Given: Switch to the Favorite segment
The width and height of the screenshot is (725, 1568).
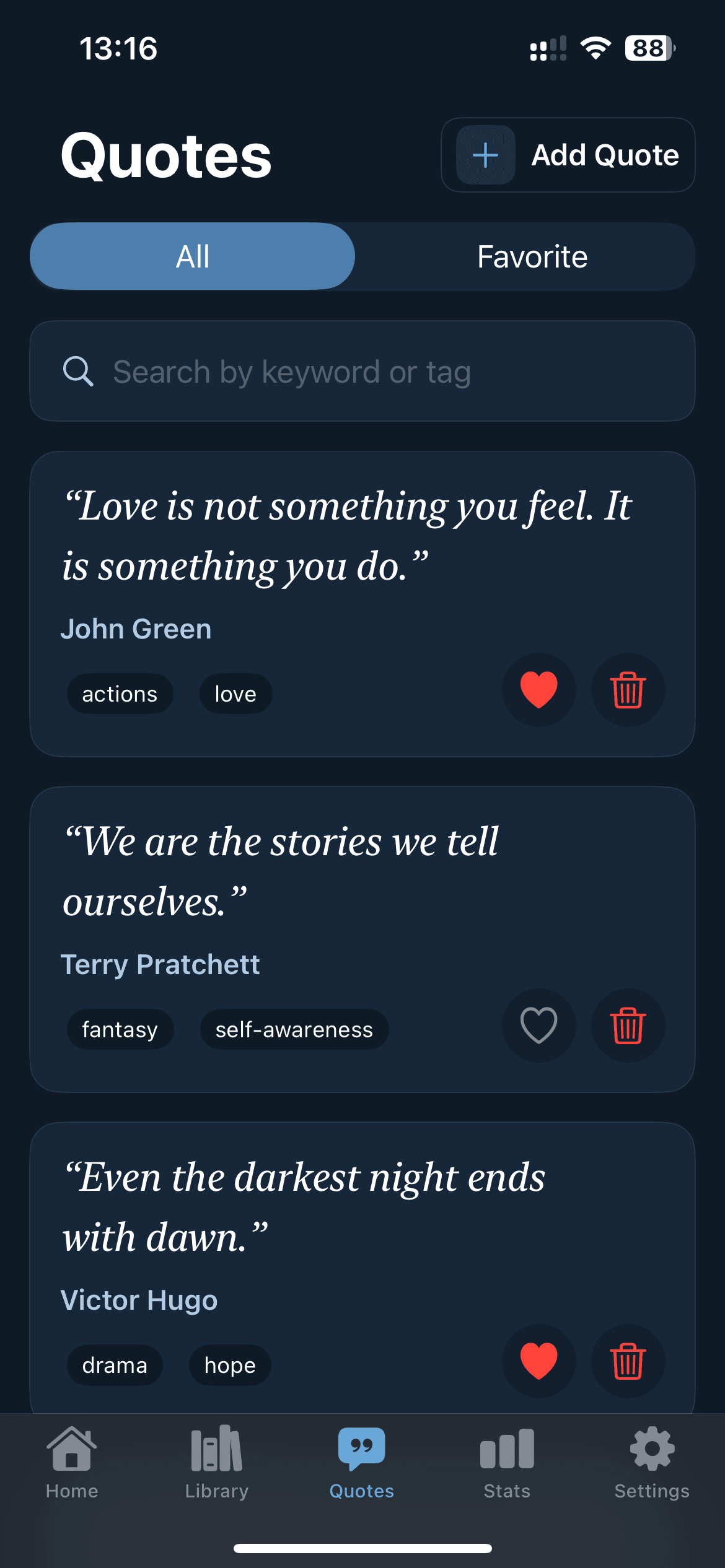Looking at the screenshot, I should (532, 256).
